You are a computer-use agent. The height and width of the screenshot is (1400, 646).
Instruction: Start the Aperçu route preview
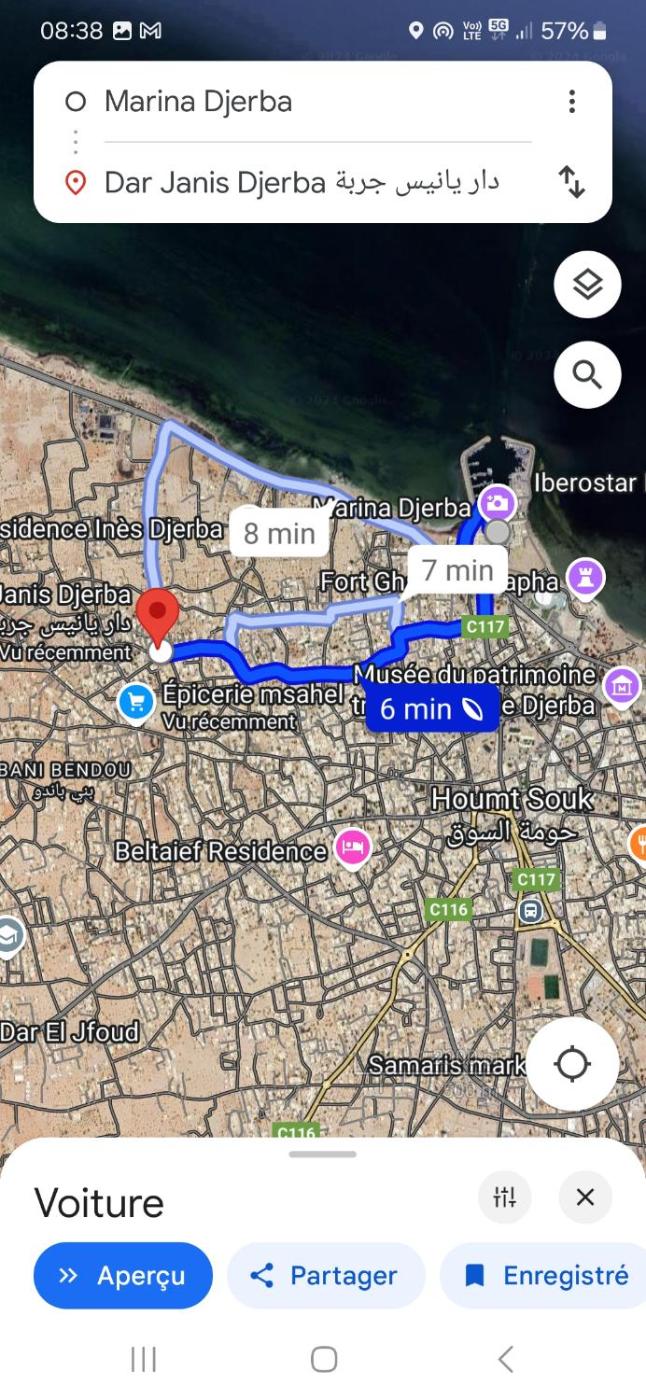coord(123,1276)
